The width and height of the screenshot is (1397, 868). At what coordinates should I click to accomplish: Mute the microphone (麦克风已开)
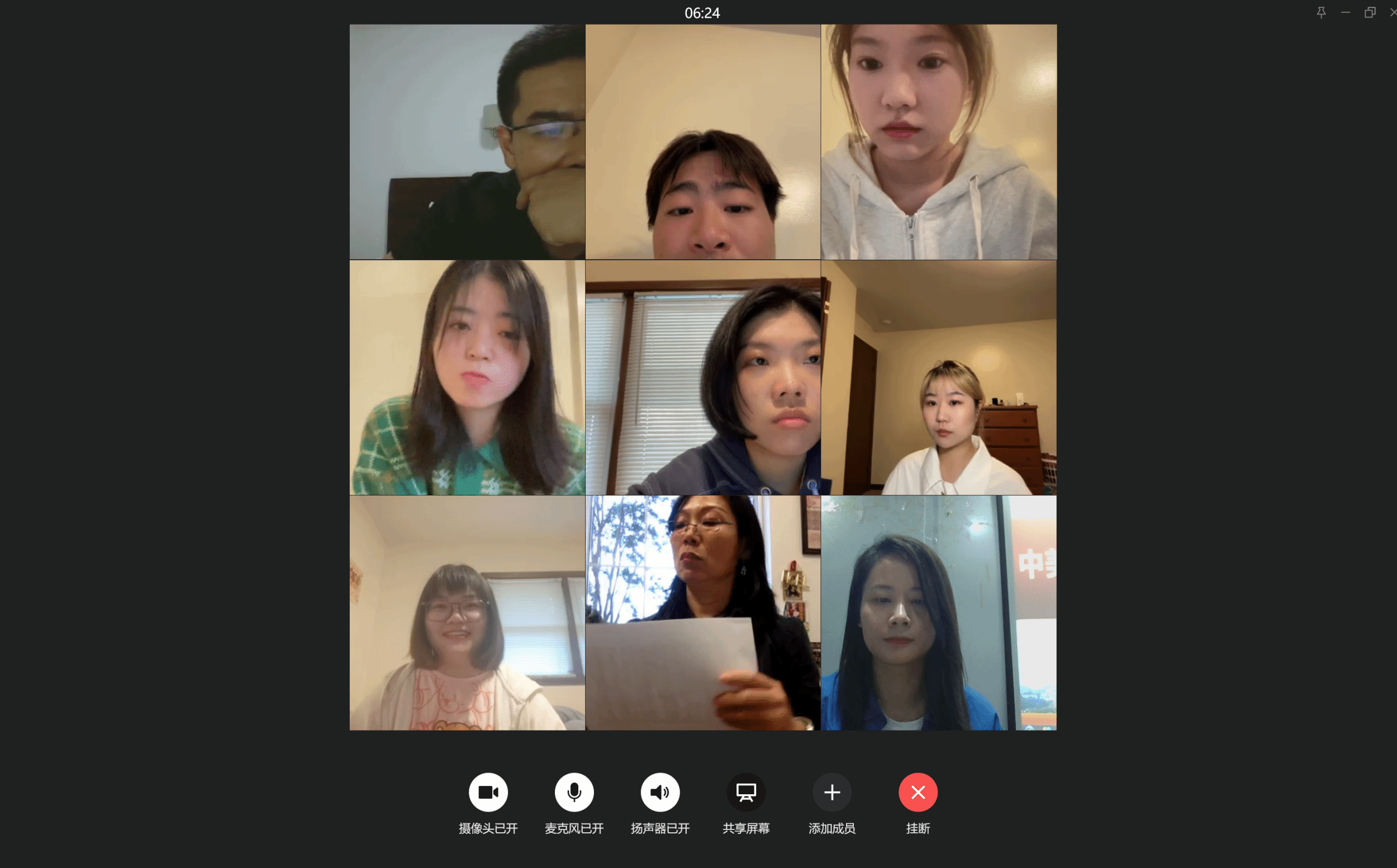coord(574,792)
